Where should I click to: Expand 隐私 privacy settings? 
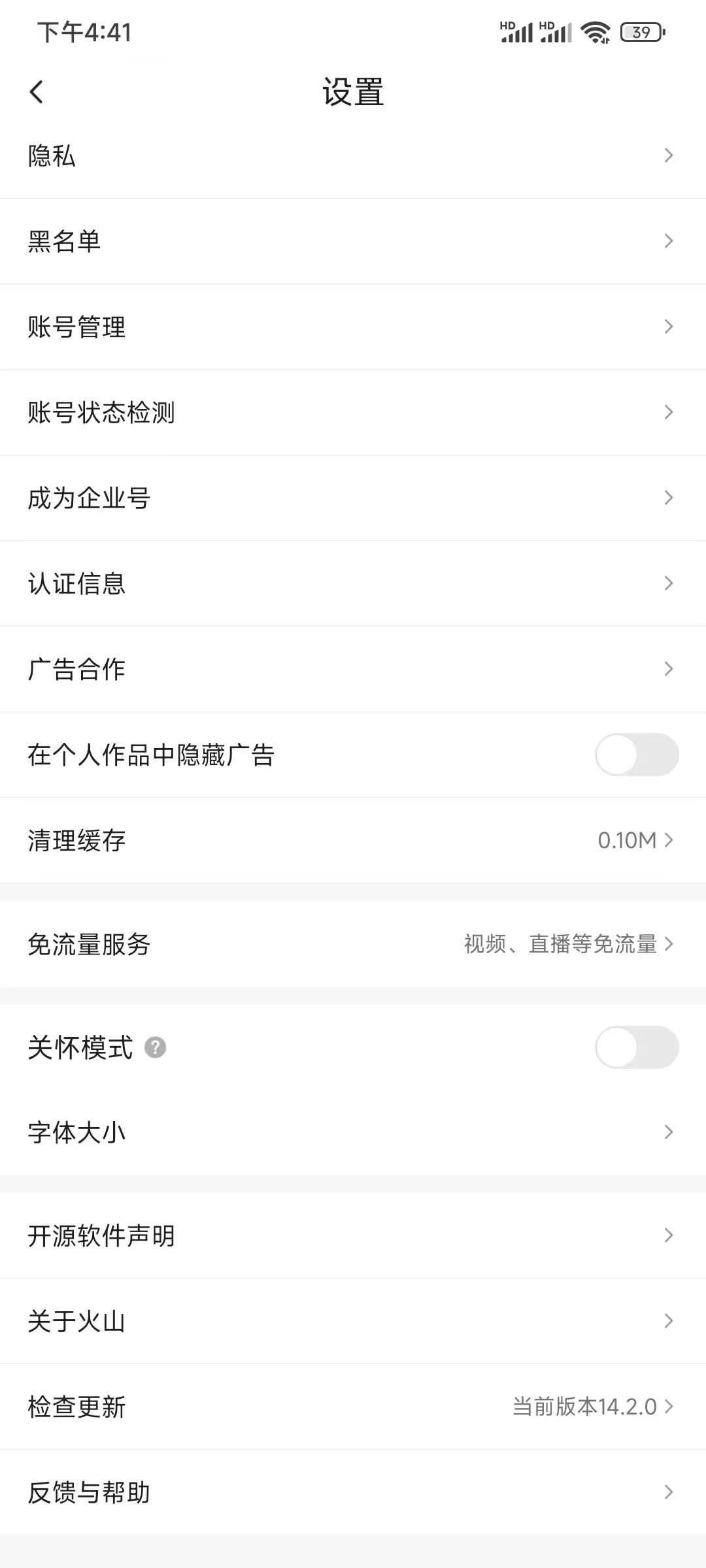(353, 155)
